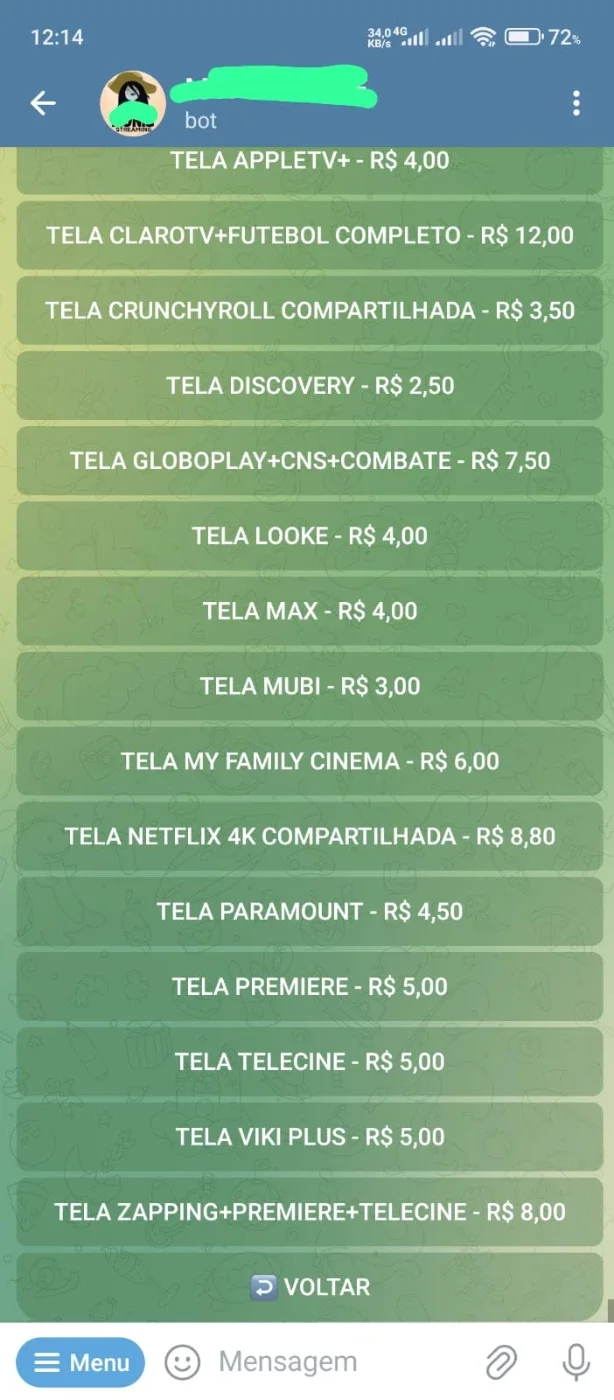Open the three-dot overflow menu

(x=576, y=103)
